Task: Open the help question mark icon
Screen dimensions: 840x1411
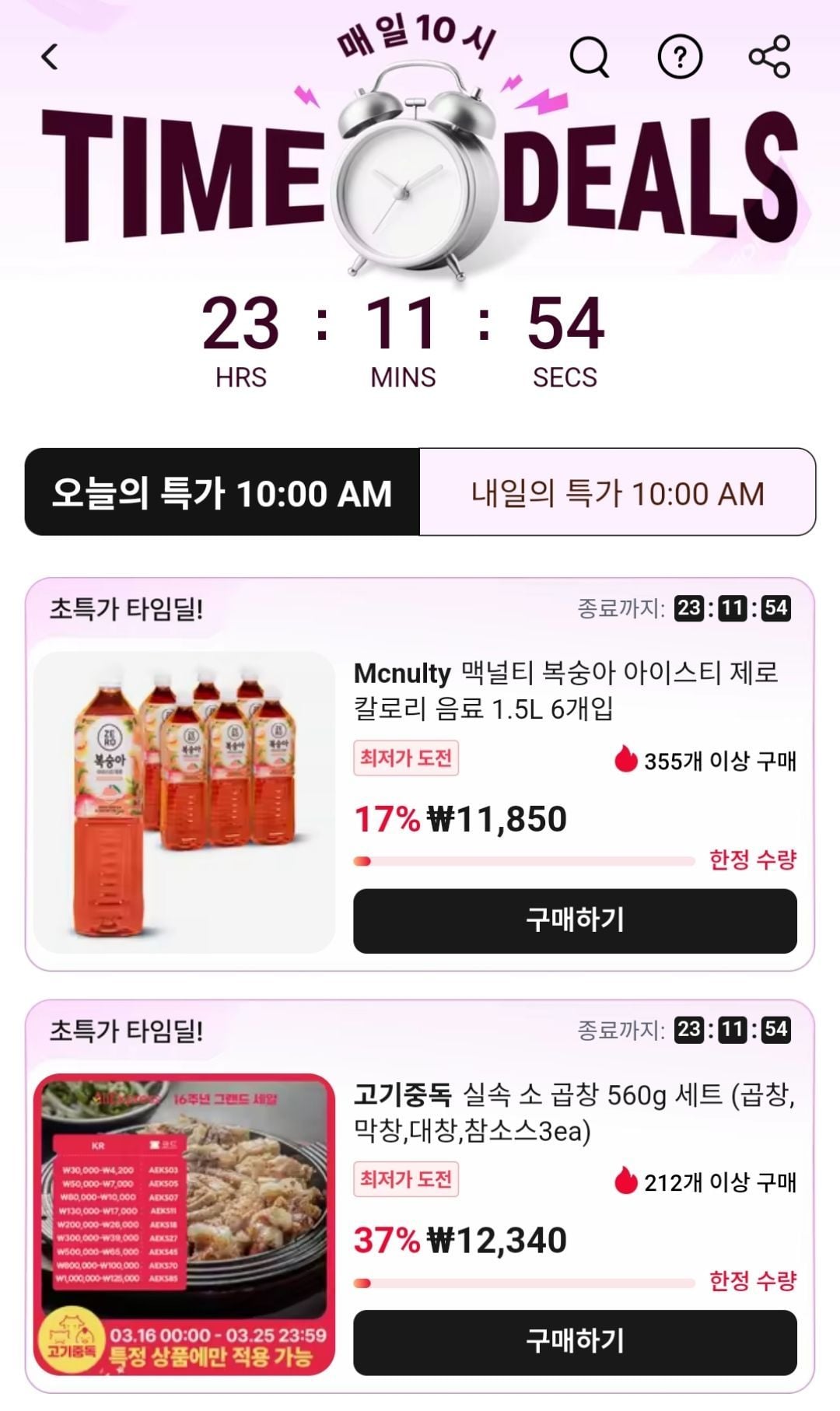Action: pyautogui.click(x=680, y=57)
